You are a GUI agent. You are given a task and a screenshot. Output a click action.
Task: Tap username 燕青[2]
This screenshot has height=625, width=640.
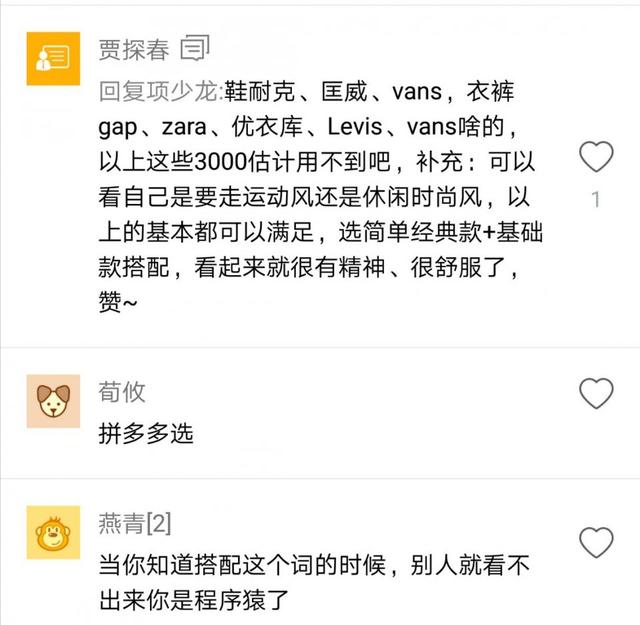point(135,522)
